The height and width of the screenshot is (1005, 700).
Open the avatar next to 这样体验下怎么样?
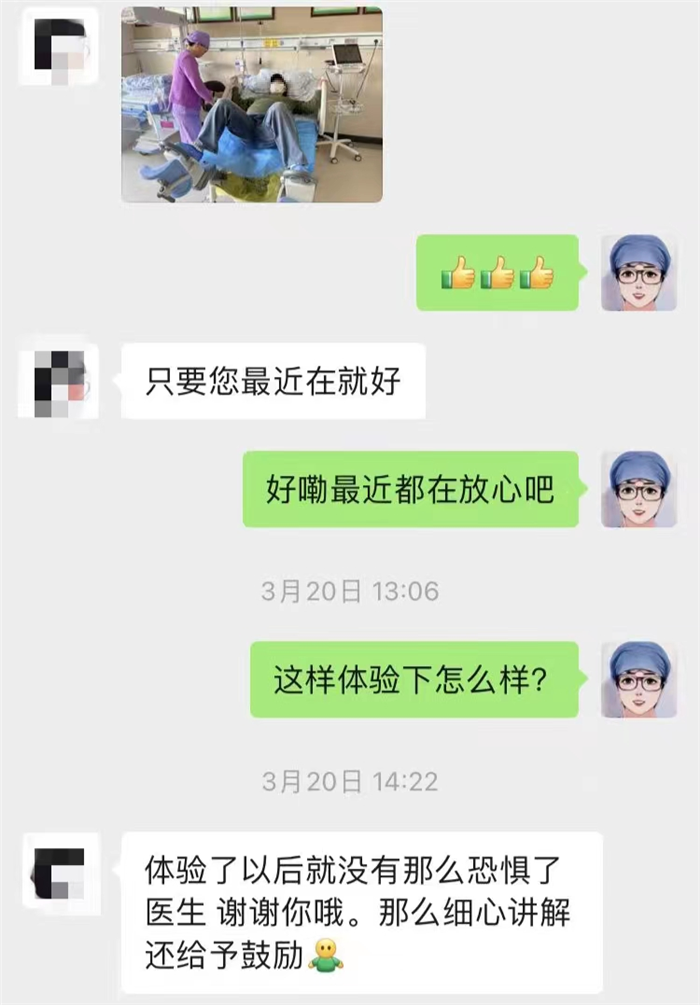pyautogui.click(x=638, y=679)
